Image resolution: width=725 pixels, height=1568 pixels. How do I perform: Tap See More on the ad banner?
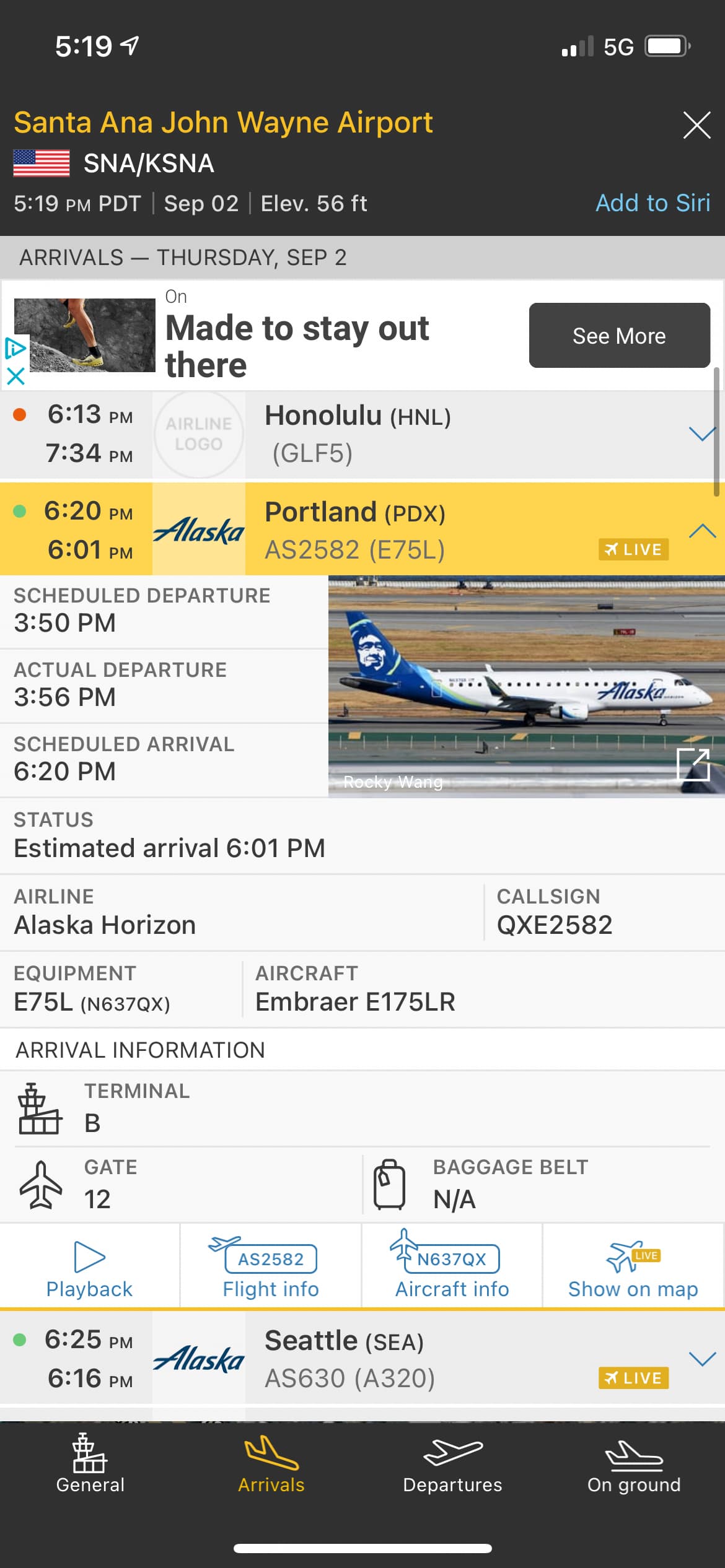coord(619,336)
